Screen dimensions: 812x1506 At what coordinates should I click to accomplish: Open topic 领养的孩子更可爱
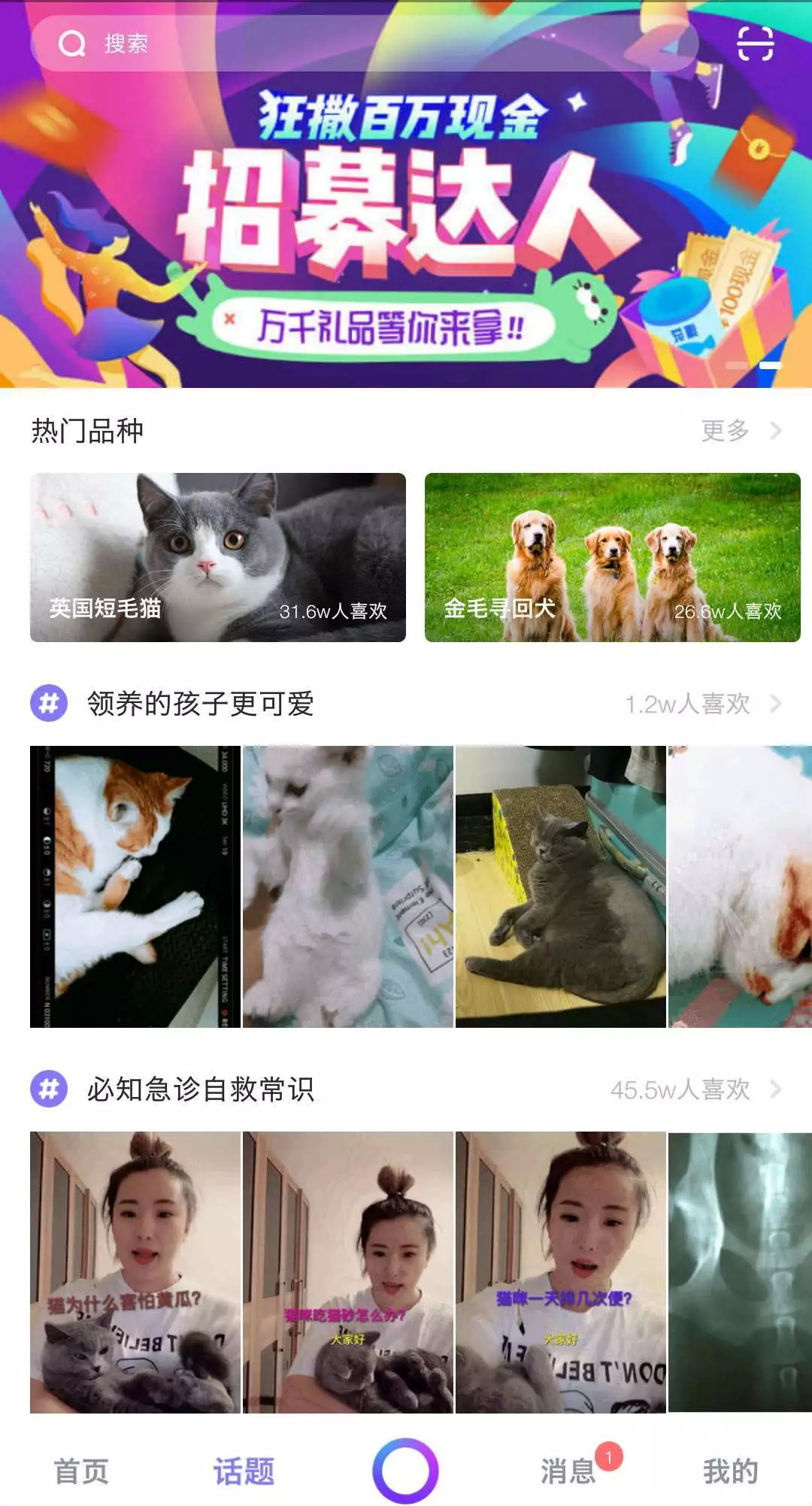[x=200, y=704]
